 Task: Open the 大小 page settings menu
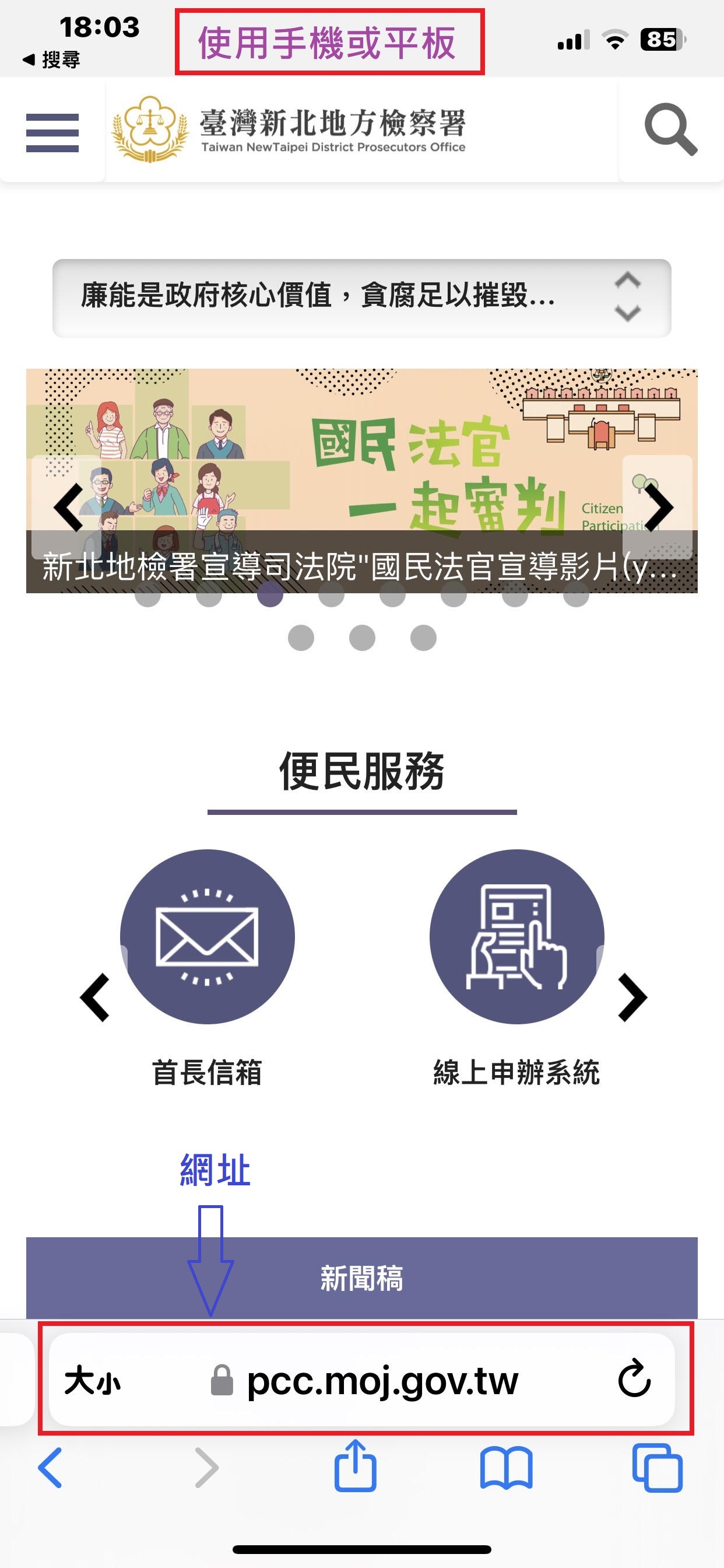point(93,1380)
